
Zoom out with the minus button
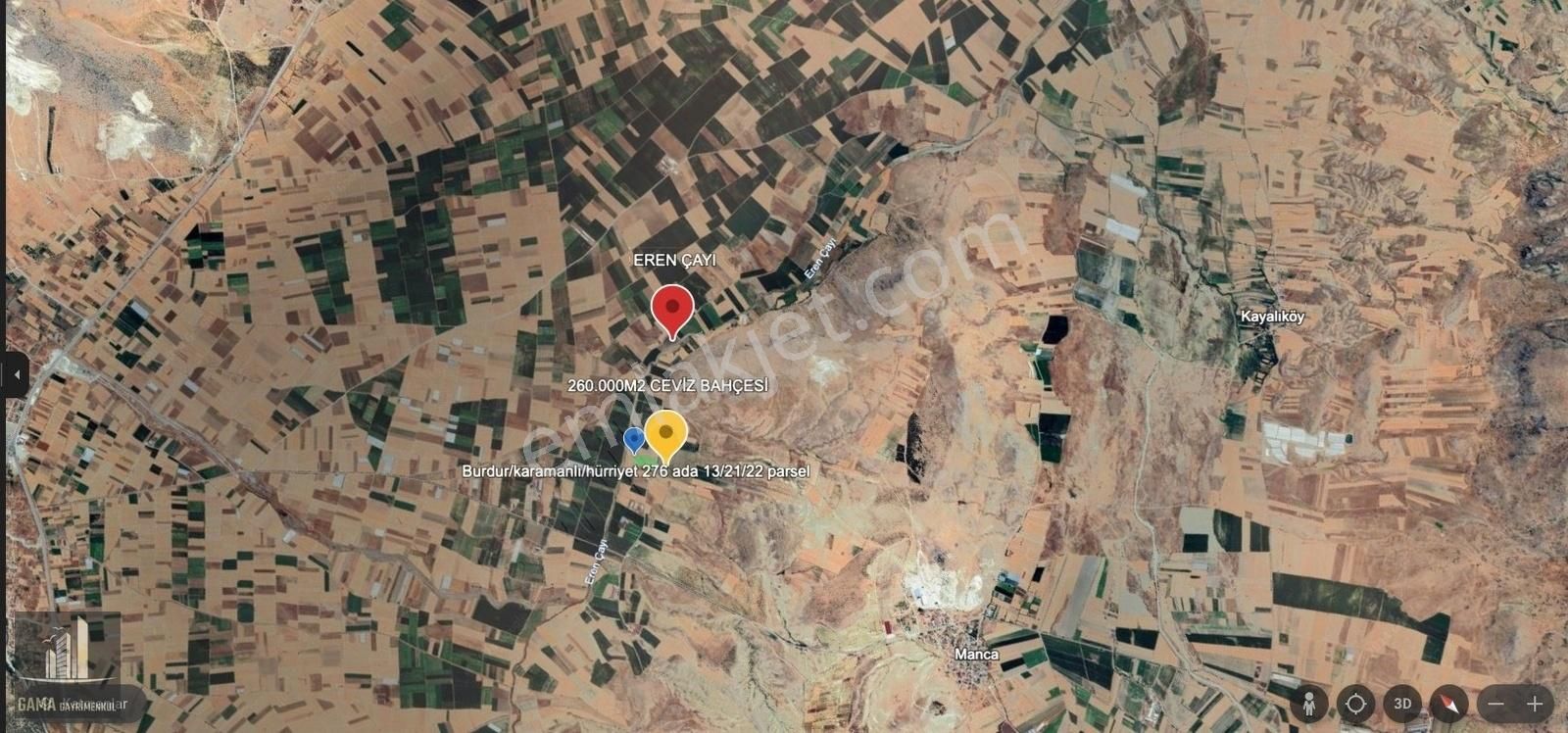[x=1495, y=704]
